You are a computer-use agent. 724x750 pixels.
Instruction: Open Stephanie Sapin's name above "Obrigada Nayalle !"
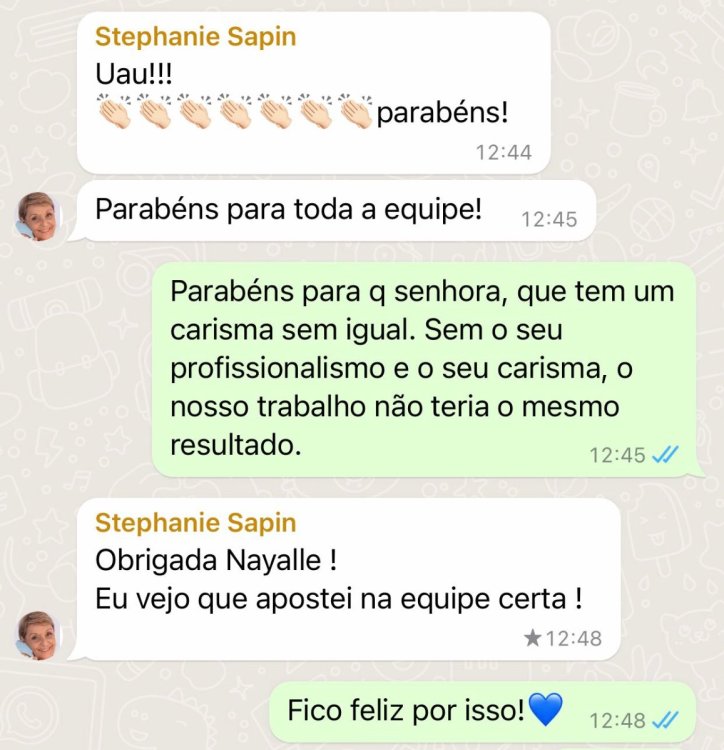pyautogui.click(x=195, y=522)
